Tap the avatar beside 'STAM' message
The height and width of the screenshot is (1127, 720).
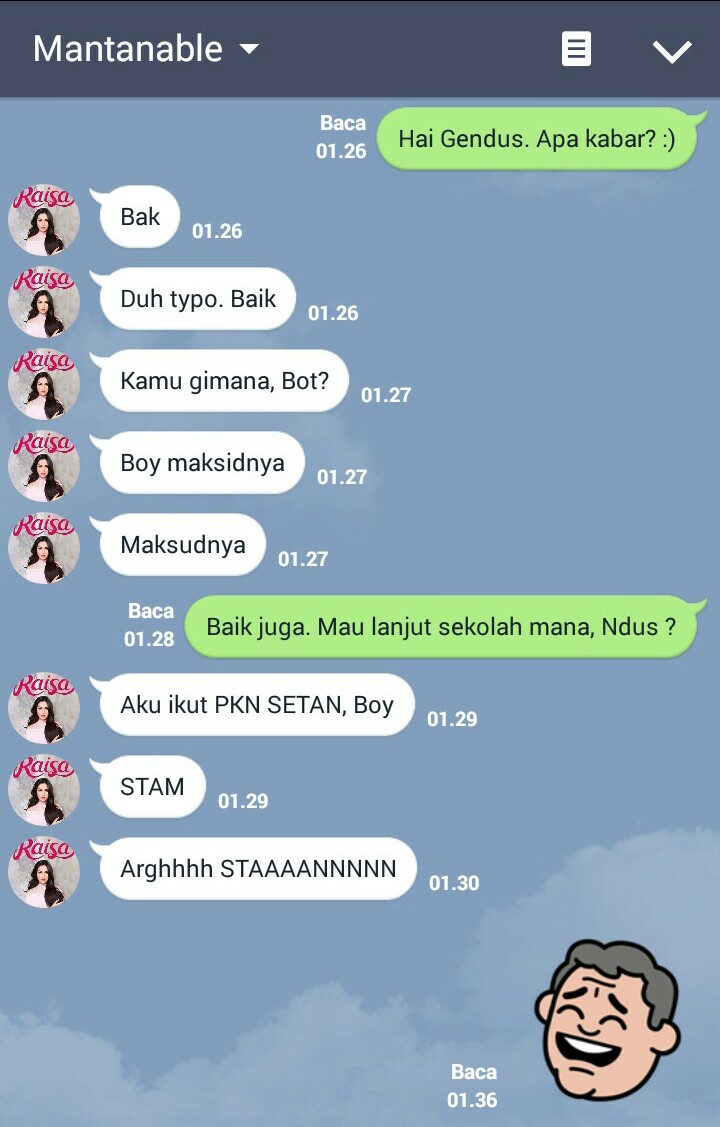pyautogui.click(x=43, y=789)
